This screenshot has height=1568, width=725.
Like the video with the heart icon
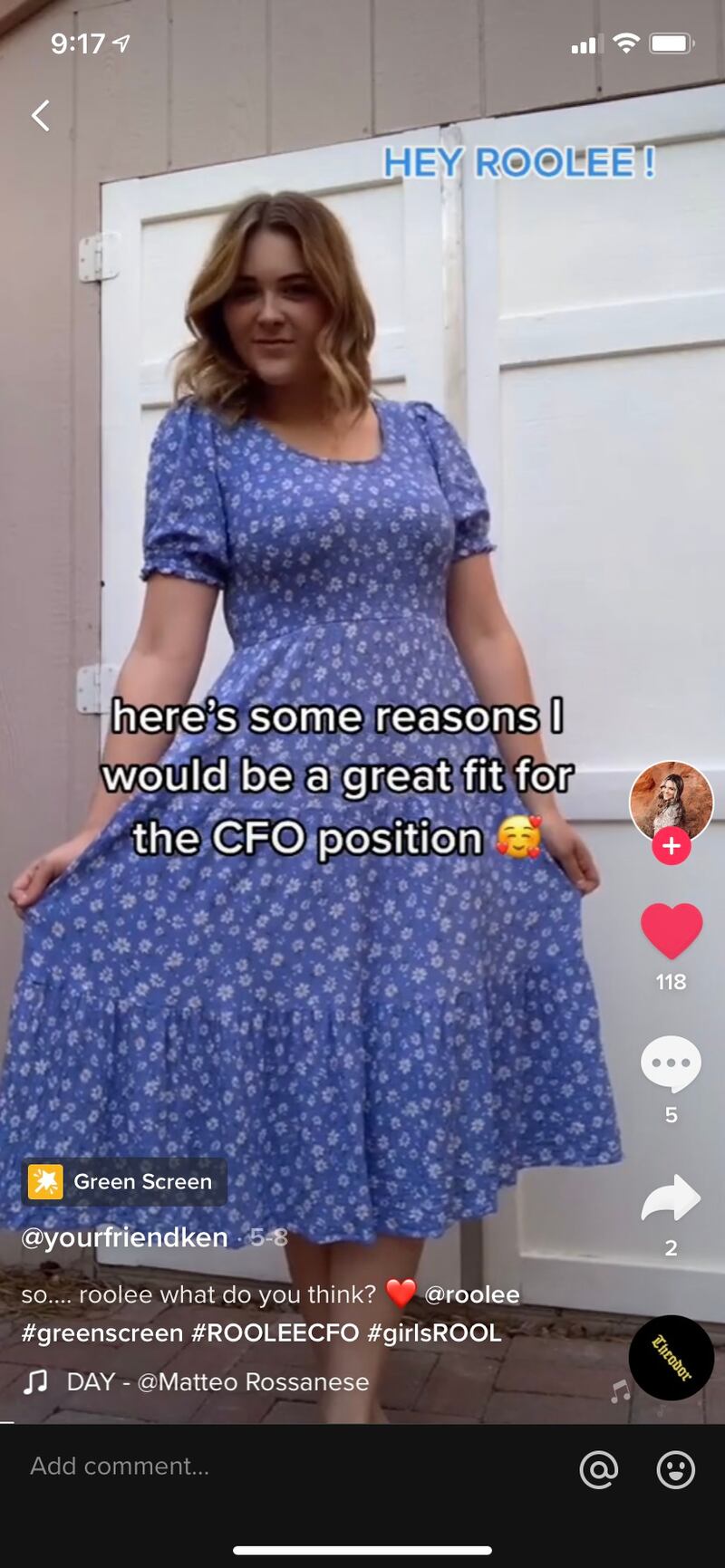(671, 931)
